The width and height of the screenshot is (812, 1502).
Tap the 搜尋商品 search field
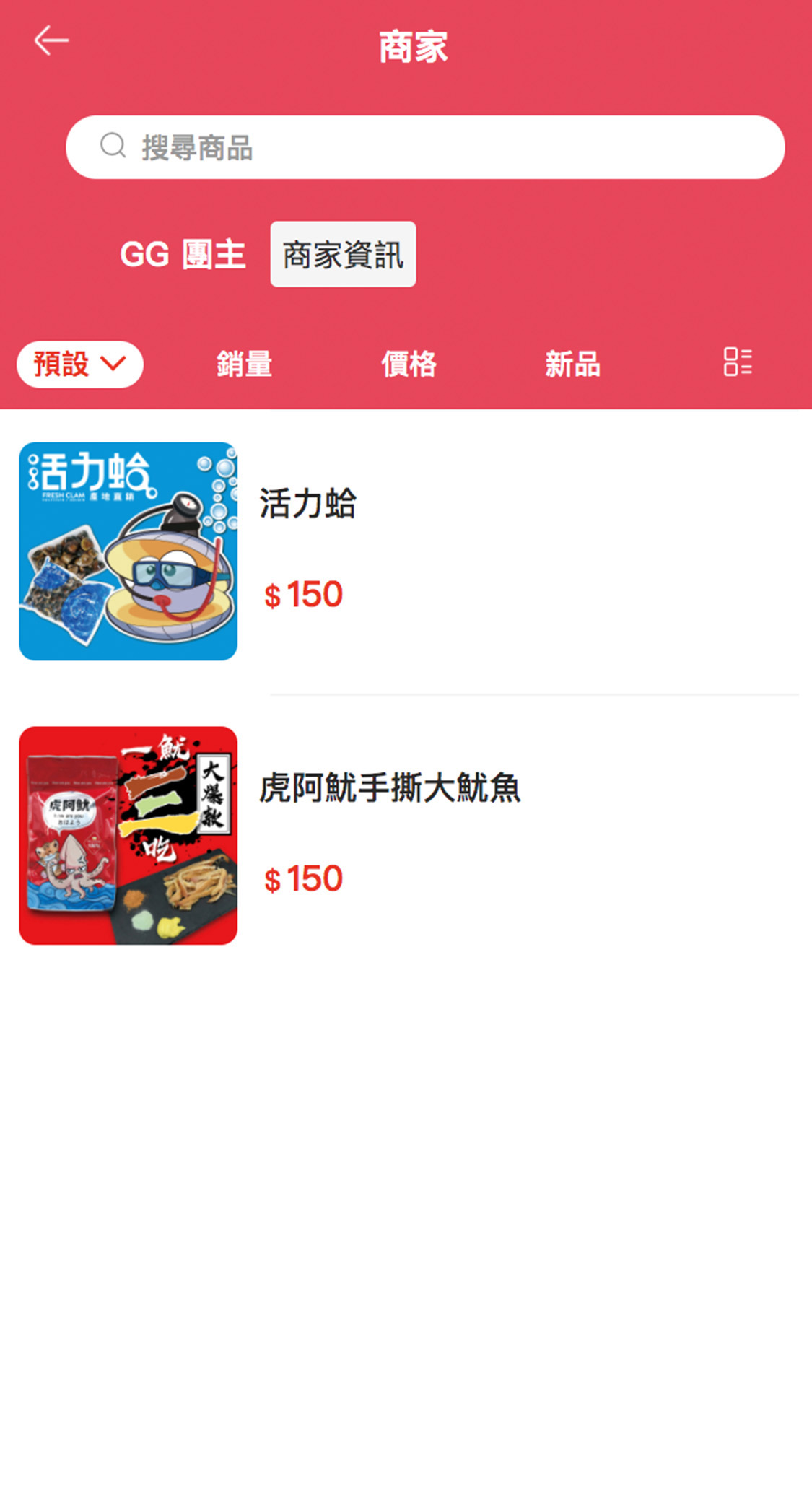(x=424, y=147)
